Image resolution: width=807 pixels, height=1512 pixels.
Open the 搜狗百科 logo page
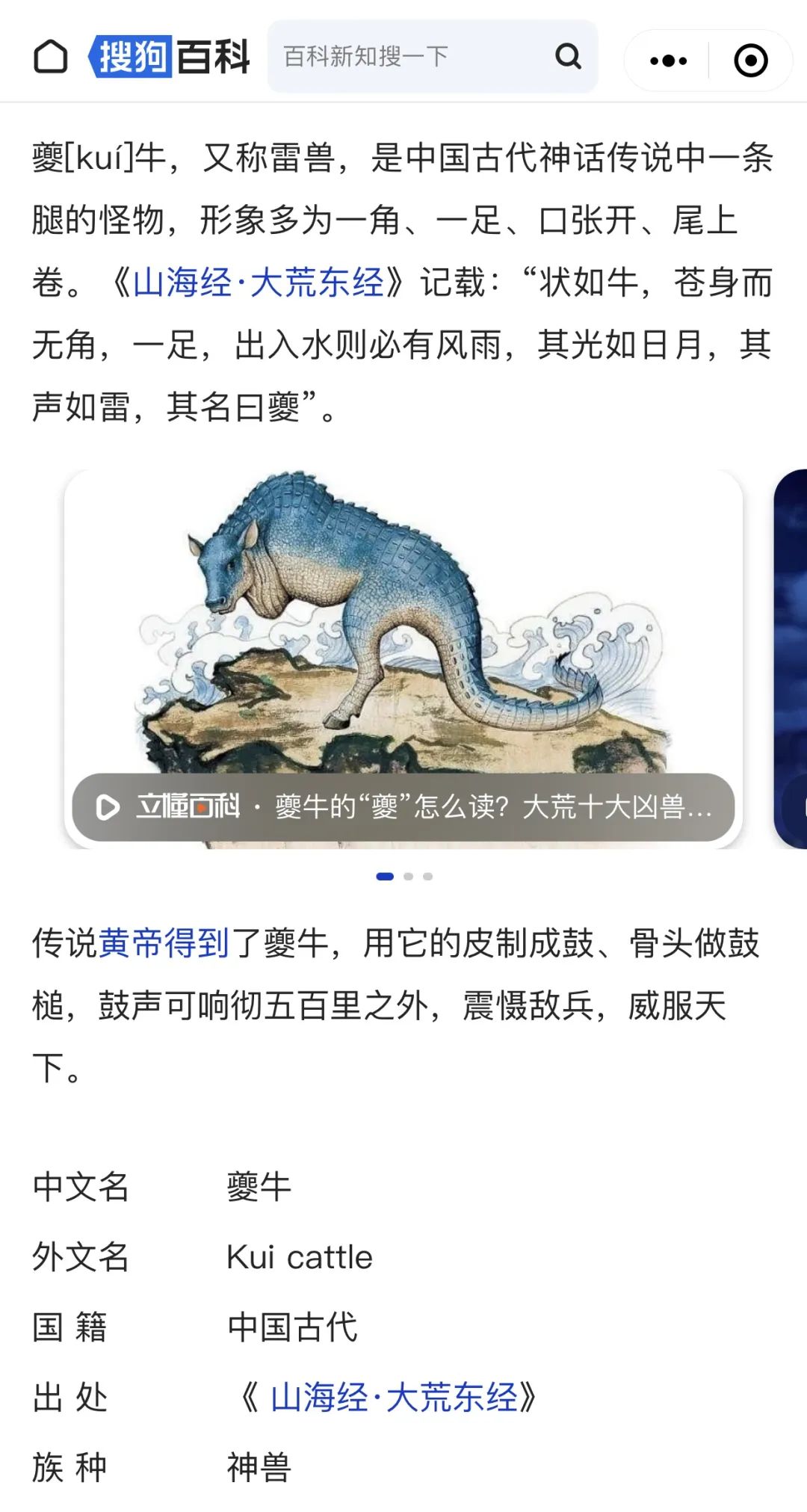pos(169,57)
